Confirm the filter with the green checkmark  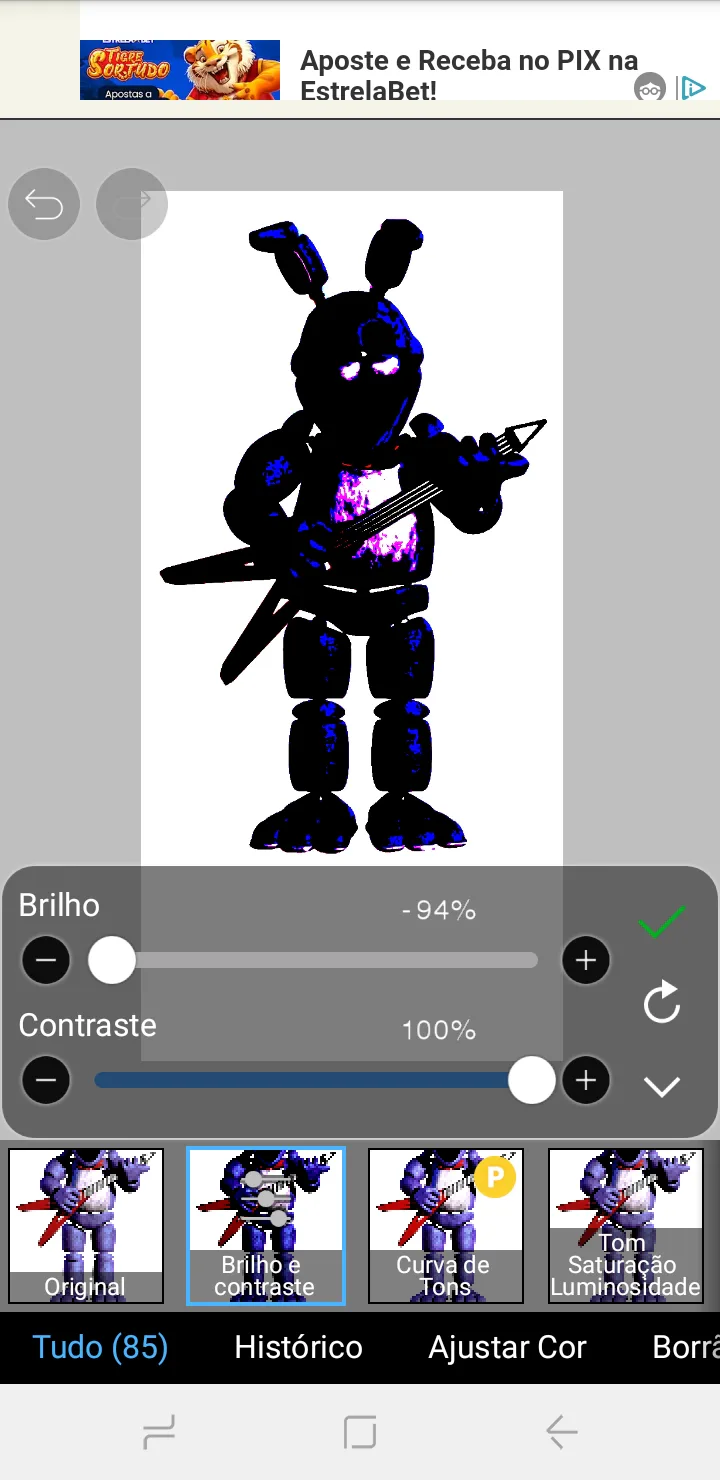(661, 921)
